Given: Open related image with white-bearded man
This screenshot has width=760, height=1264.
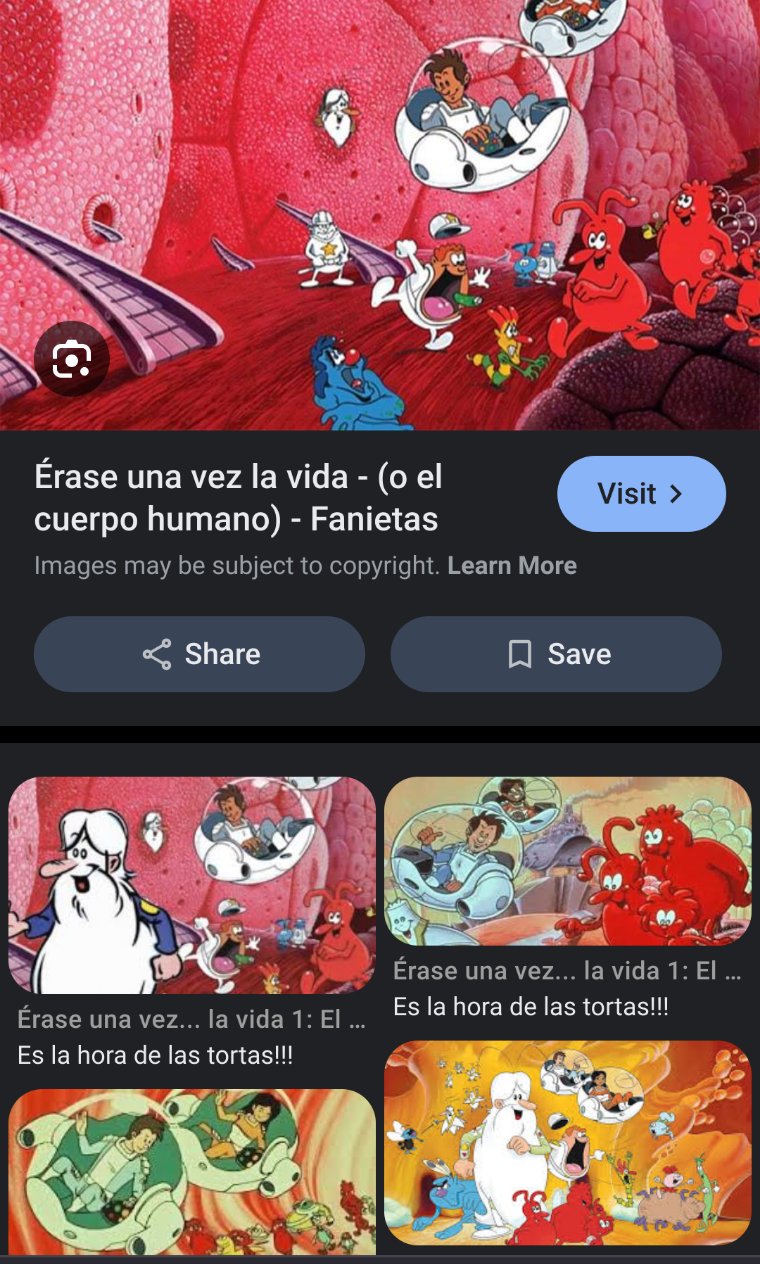Looking at the screenshot, I should 192,885.
